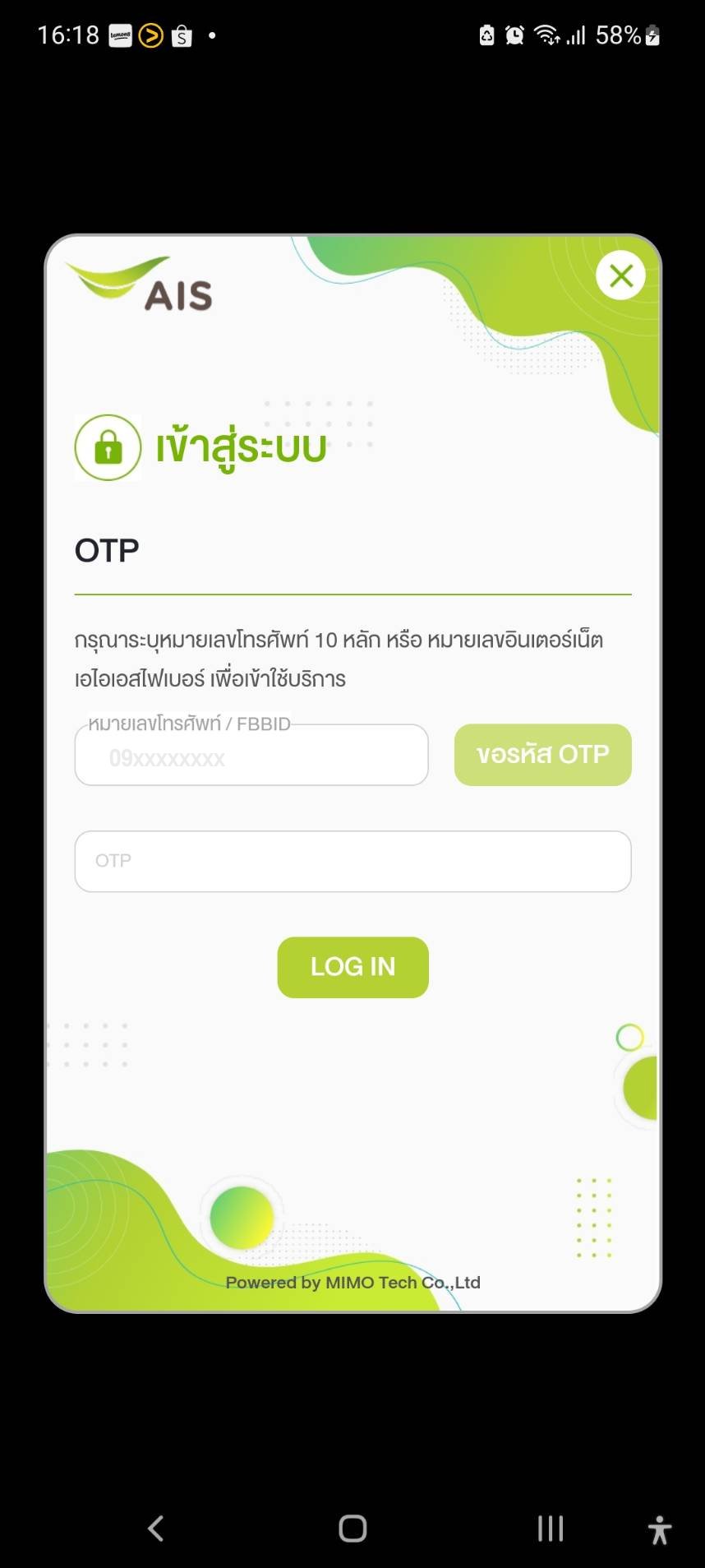Request an OTP code with ขอรหัส OTP
Viewport: 705px width, 1568px height.
542,755
